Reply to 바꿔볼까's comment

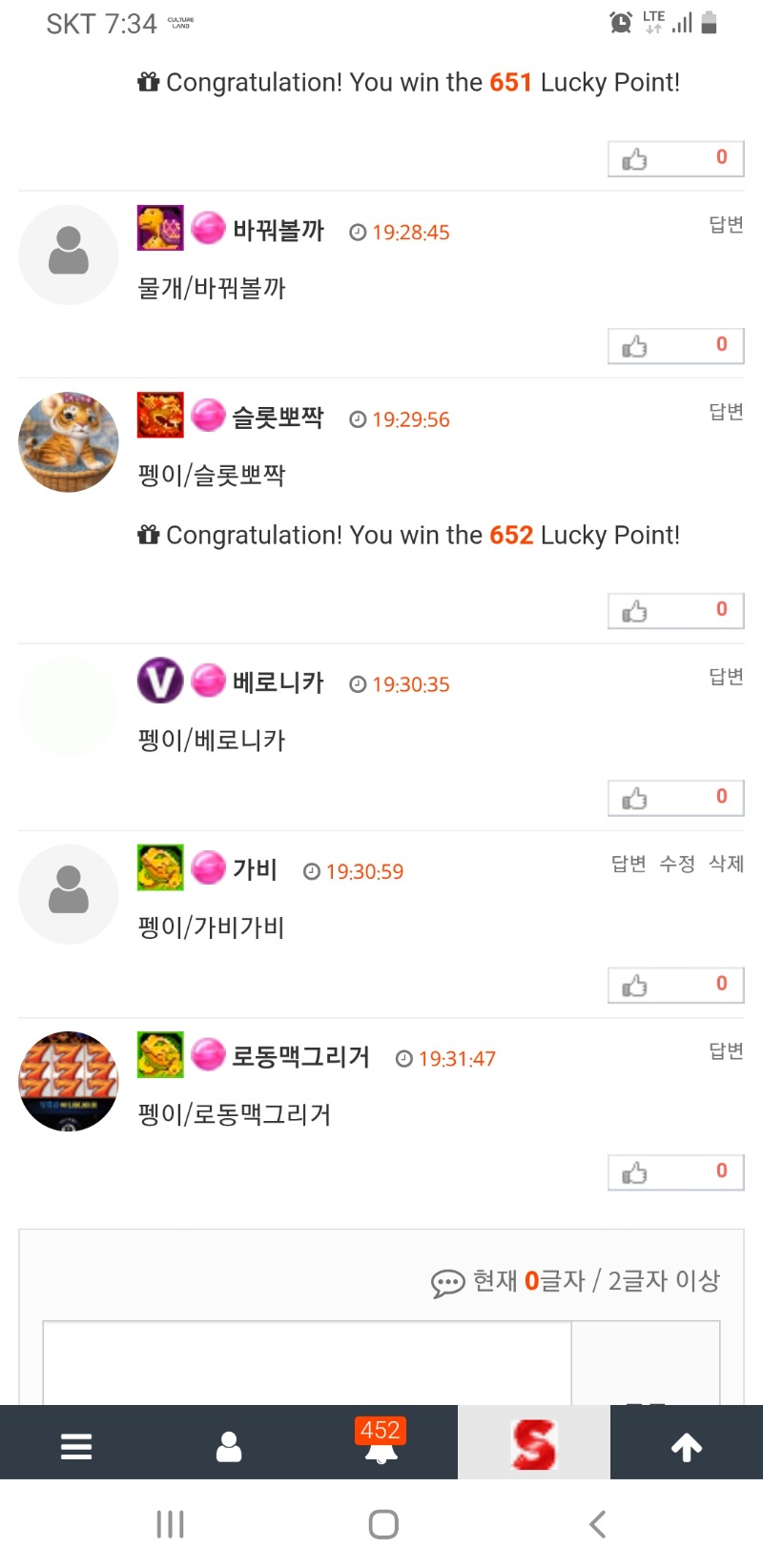726,225
